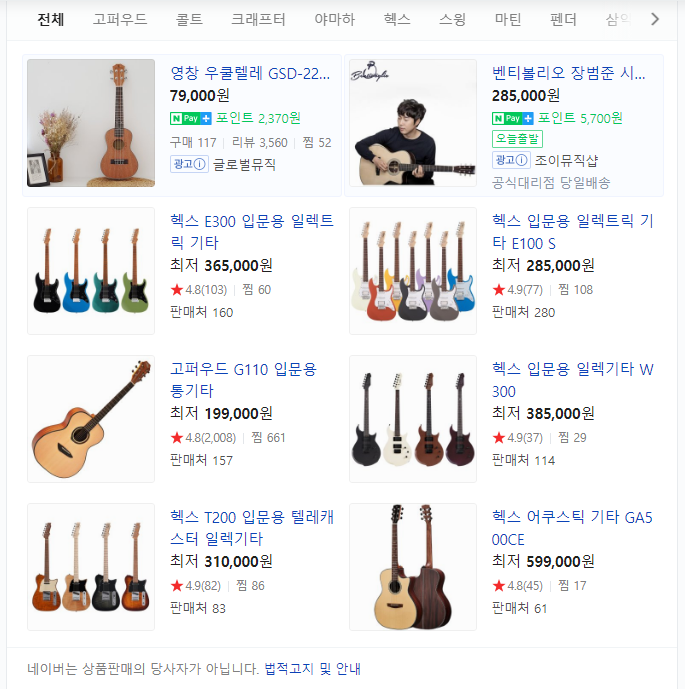View 헥스 T200 텔레캐스터 일렉기타
Image resolution: width=685 pixels, height=689 pixels.
pyautogui.click(x=252, y=527)
